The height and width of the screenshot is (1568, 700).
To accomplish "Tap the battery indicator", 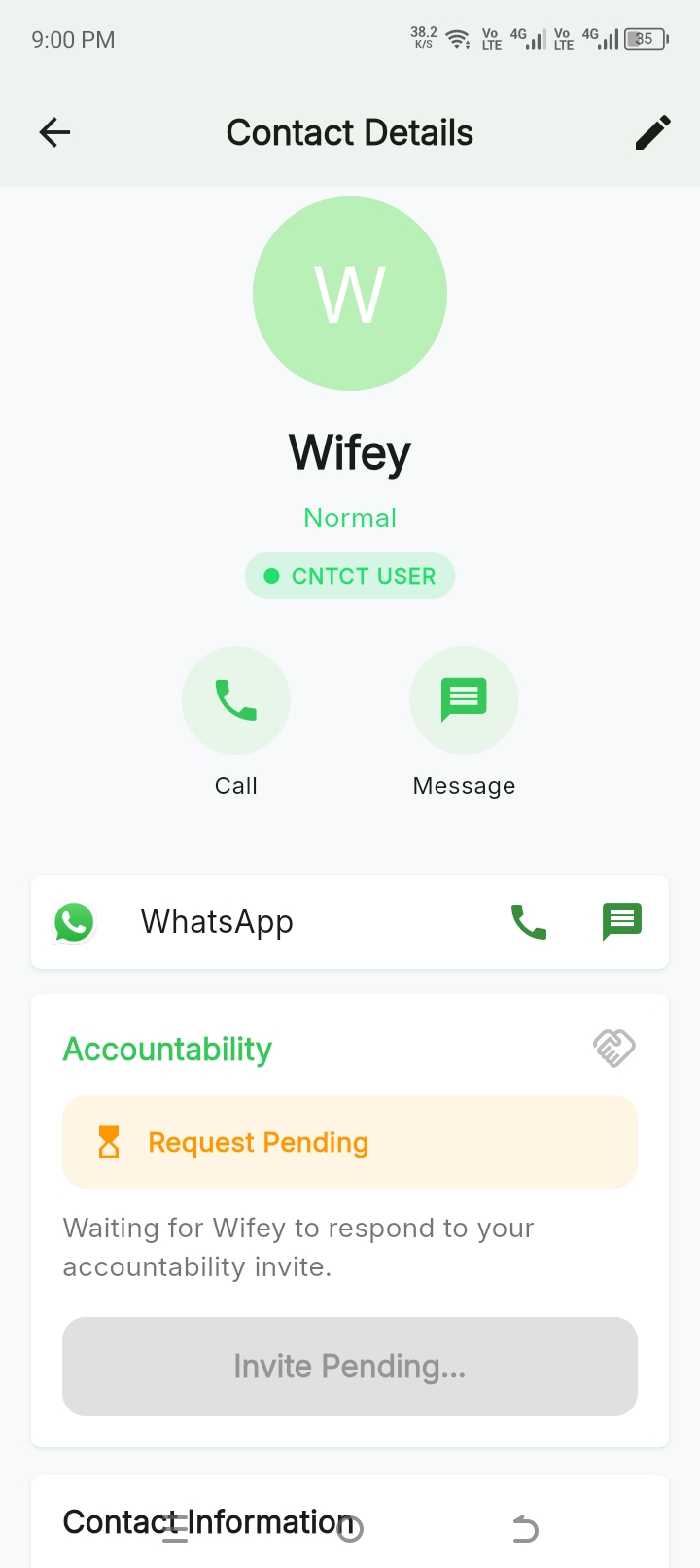I will click(645, 39).
